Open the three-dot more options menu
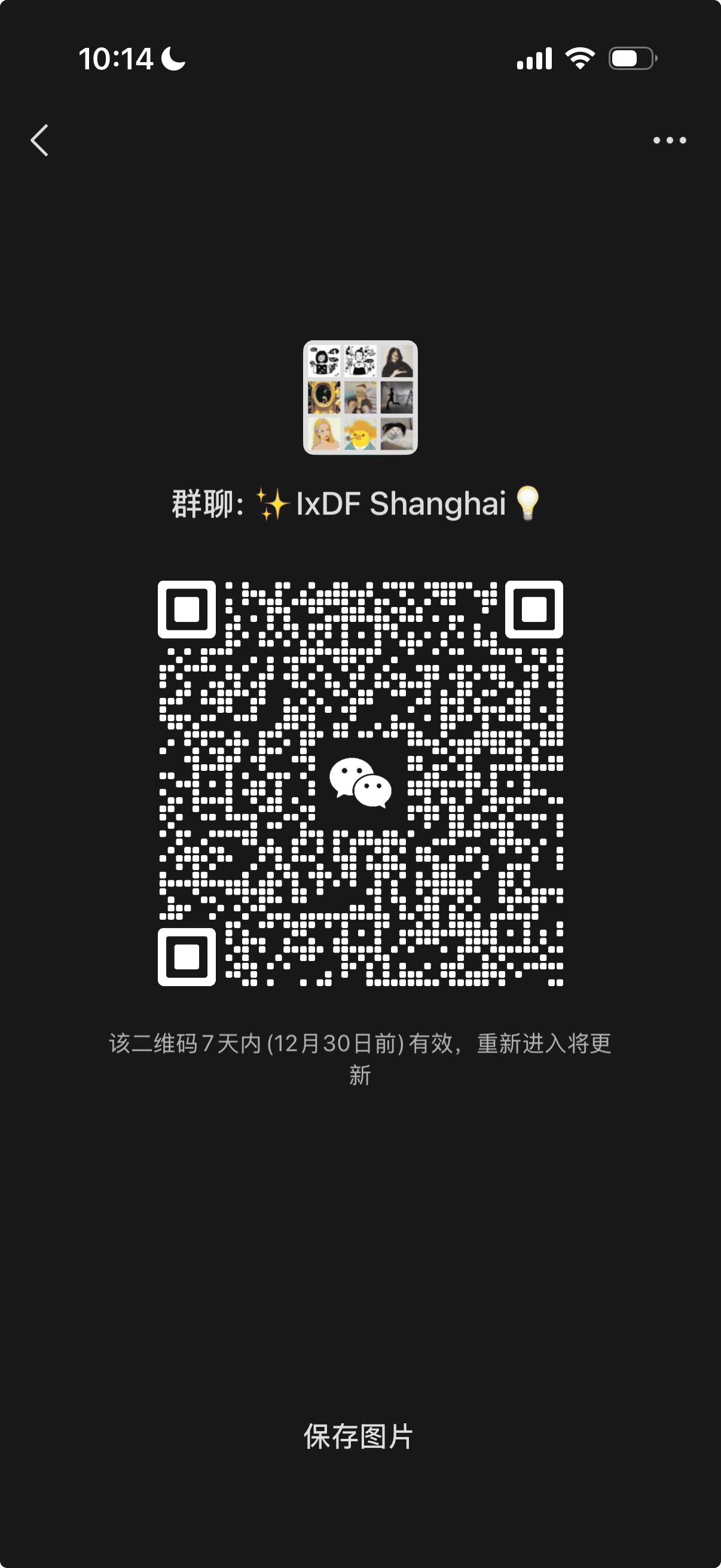Screen dimensions: 721x1568 pos(669,141)
